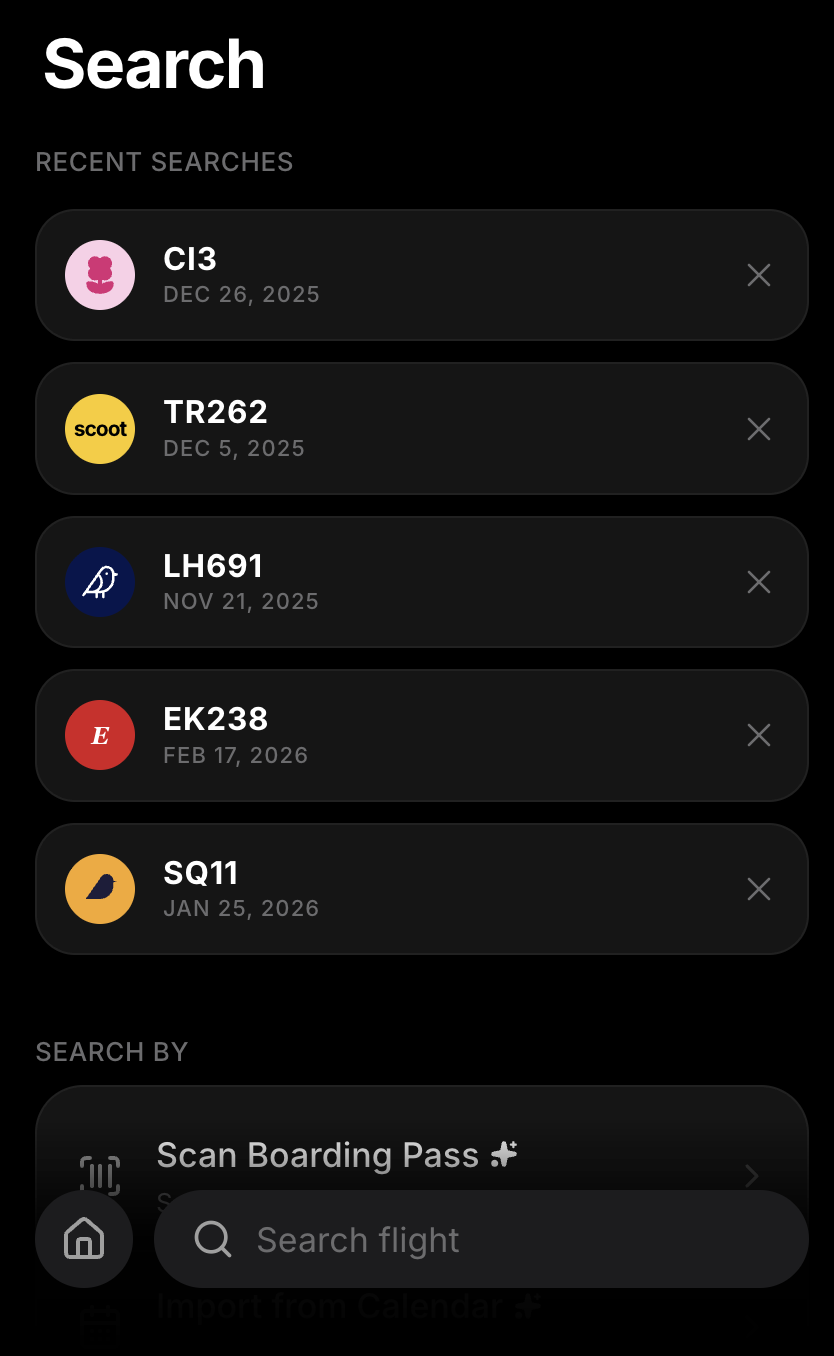Screen dimensions: 834x1356
Task: Clear EK238 from recent searches
Action: [759, 735]
